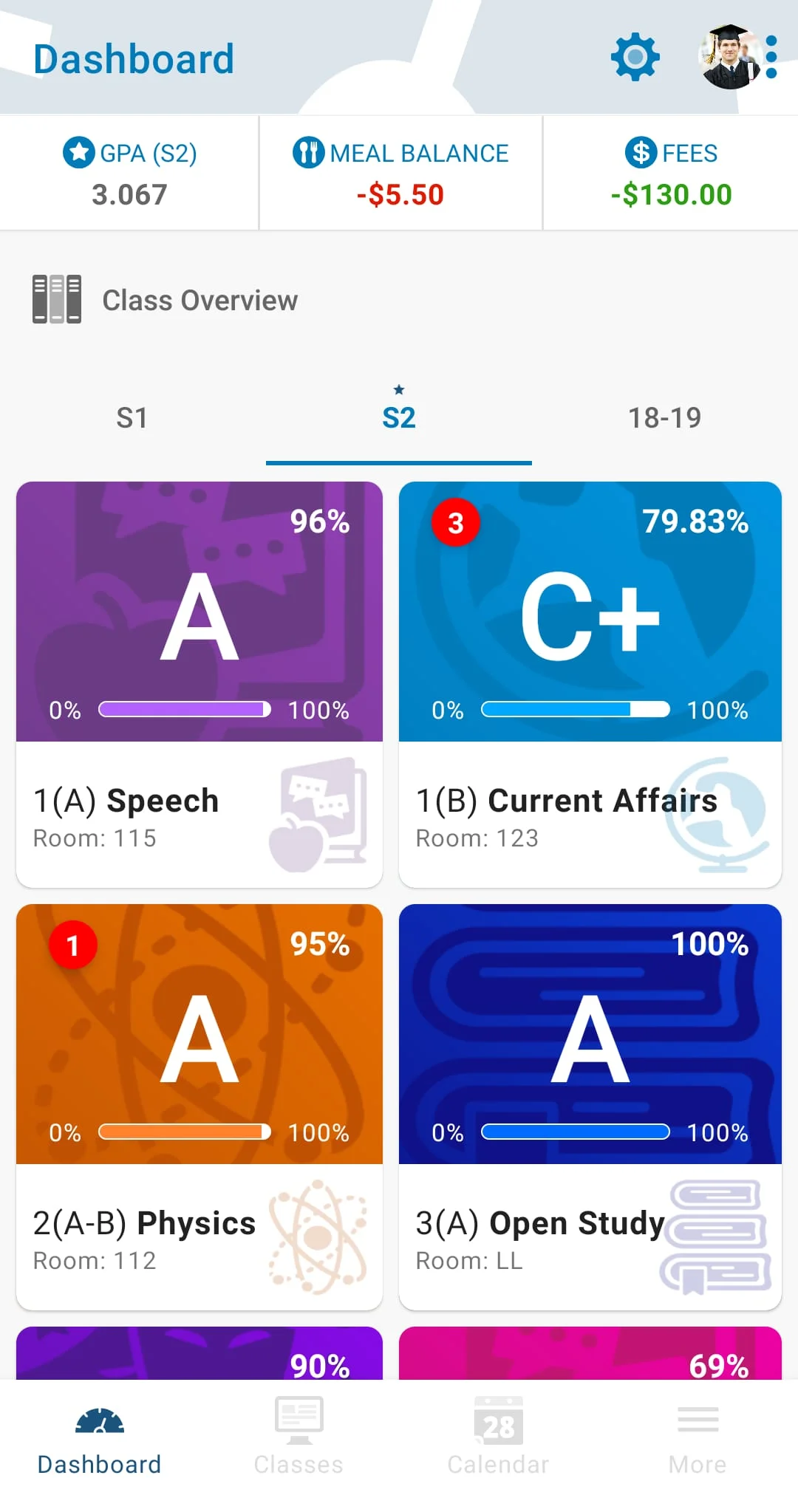This screenshot has height=1512, width=798.
Task: Open the 2(A-B) Physics class card
Action: [x=199, y=1106]
